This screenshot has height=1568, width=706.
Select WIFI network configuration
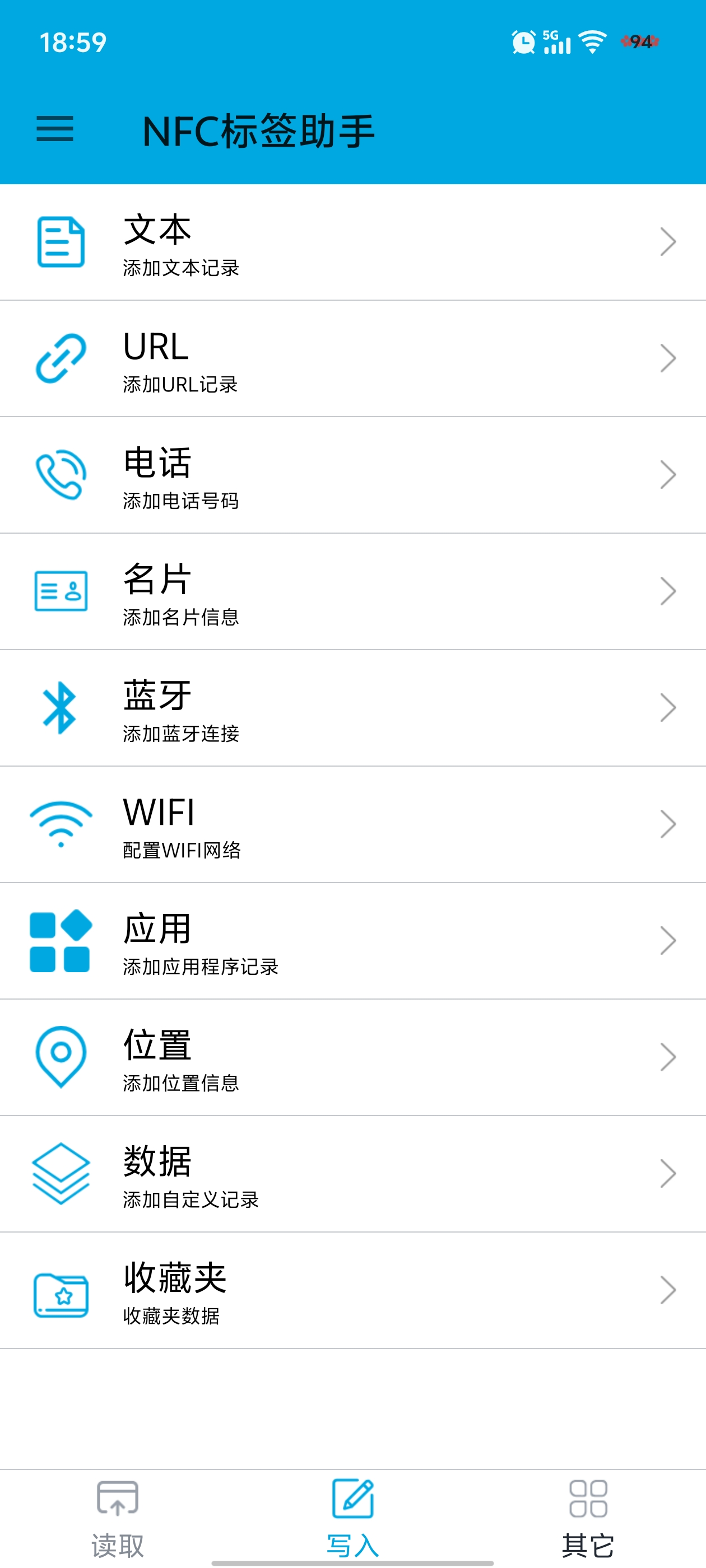352,824
